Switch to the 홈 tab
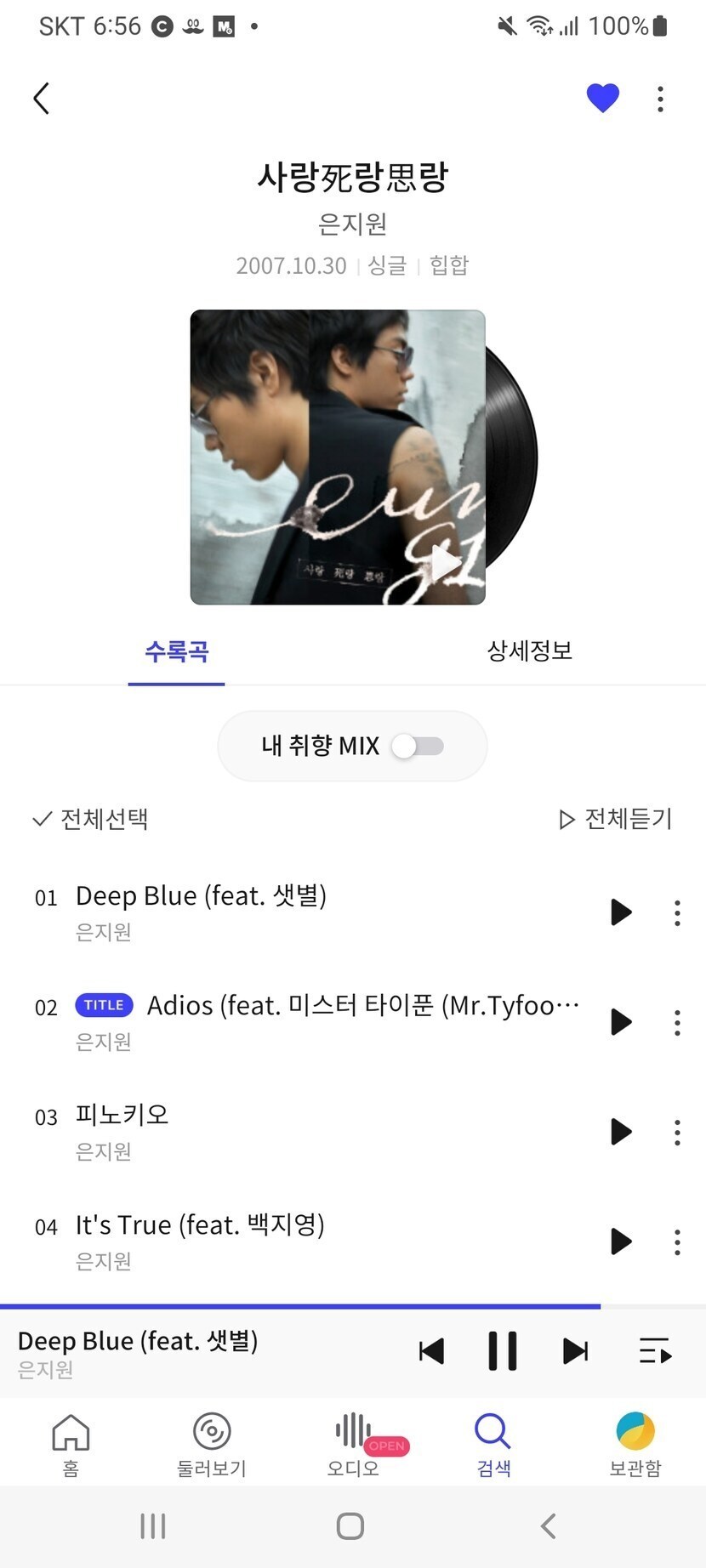706x1568 pixels. pos(71,1444)
